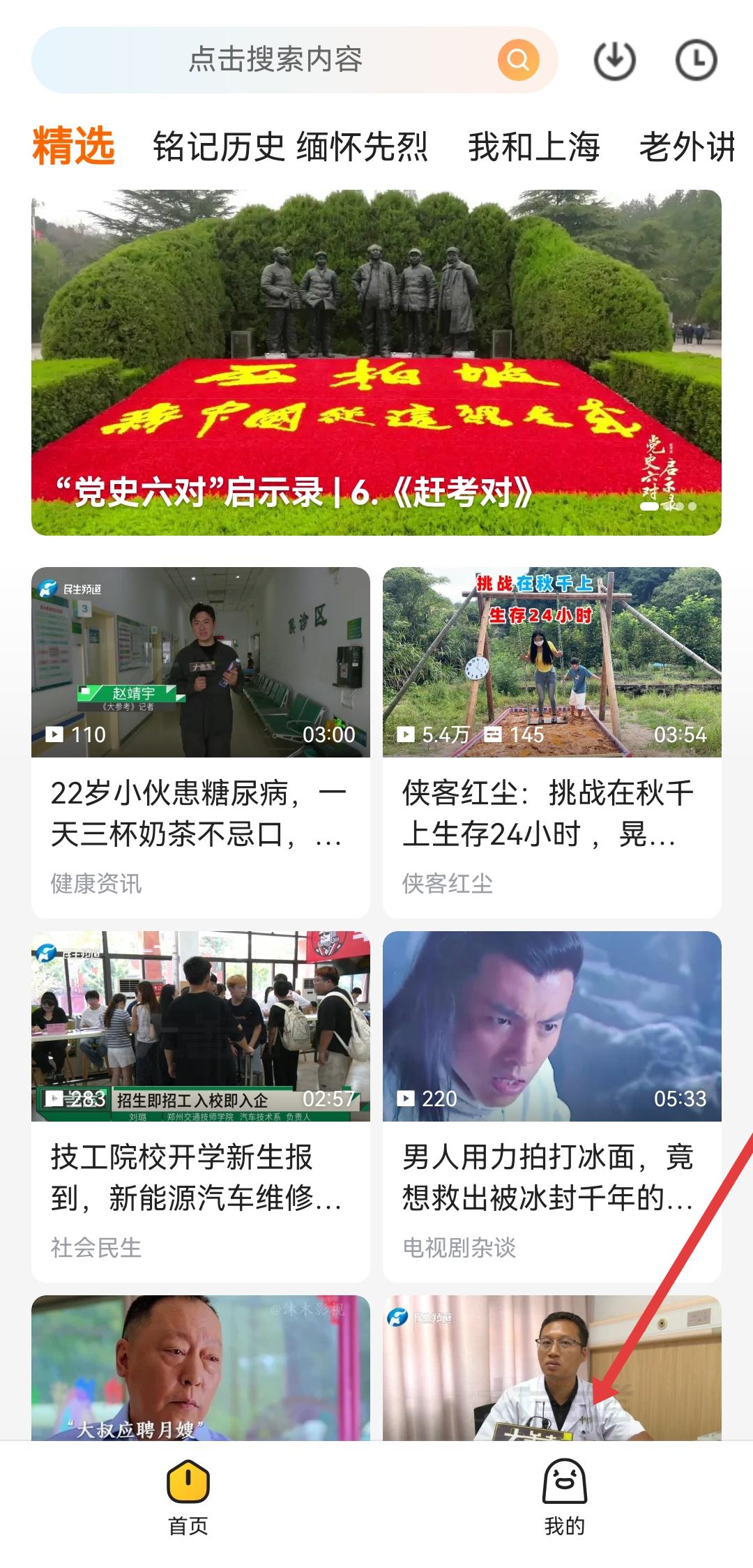Viewport: 753px width, 1568px height.
Task: Open the downloads icon
Action: click(x=614, y=60)
